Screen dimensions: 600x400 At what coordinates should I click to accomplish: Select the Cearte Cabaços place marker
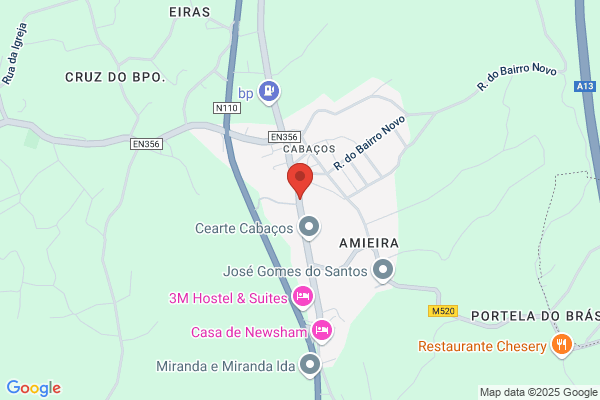tap(309, 228)
